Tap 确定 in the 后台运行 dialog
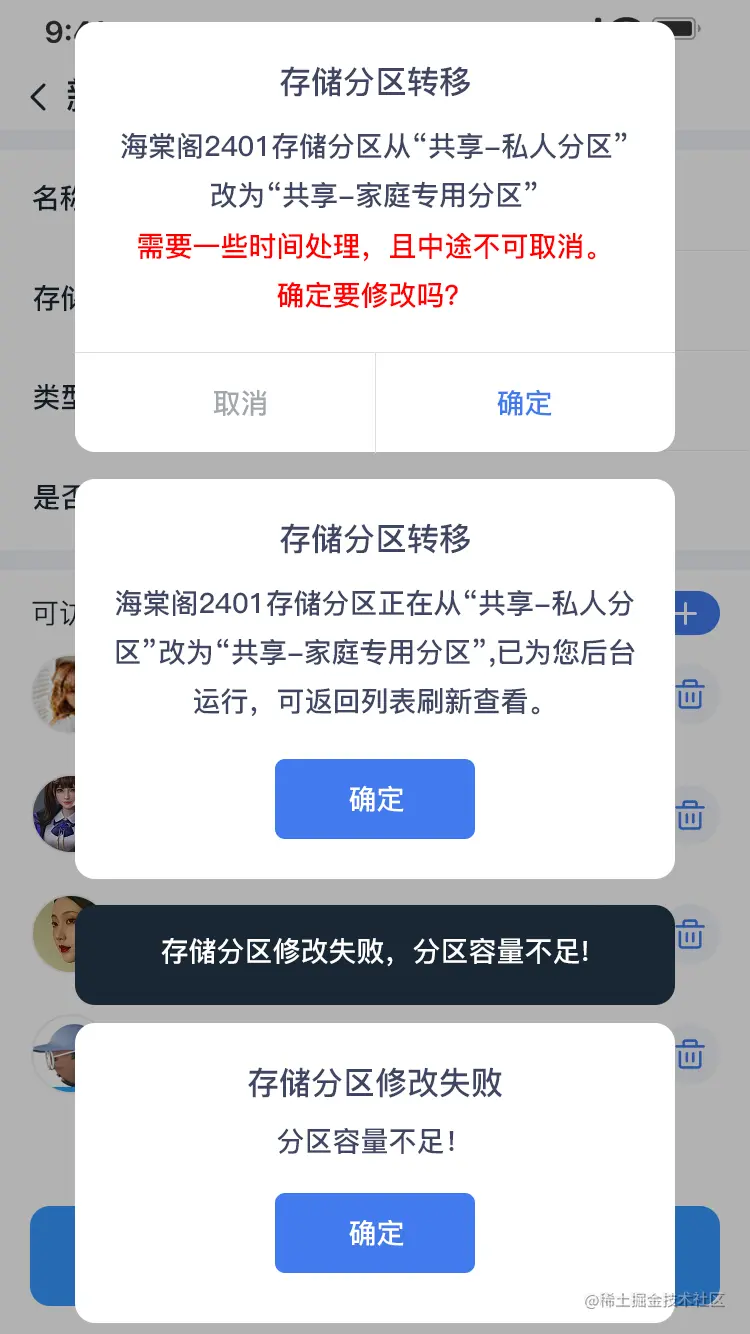750x1334 pixels. pos(375,799)
